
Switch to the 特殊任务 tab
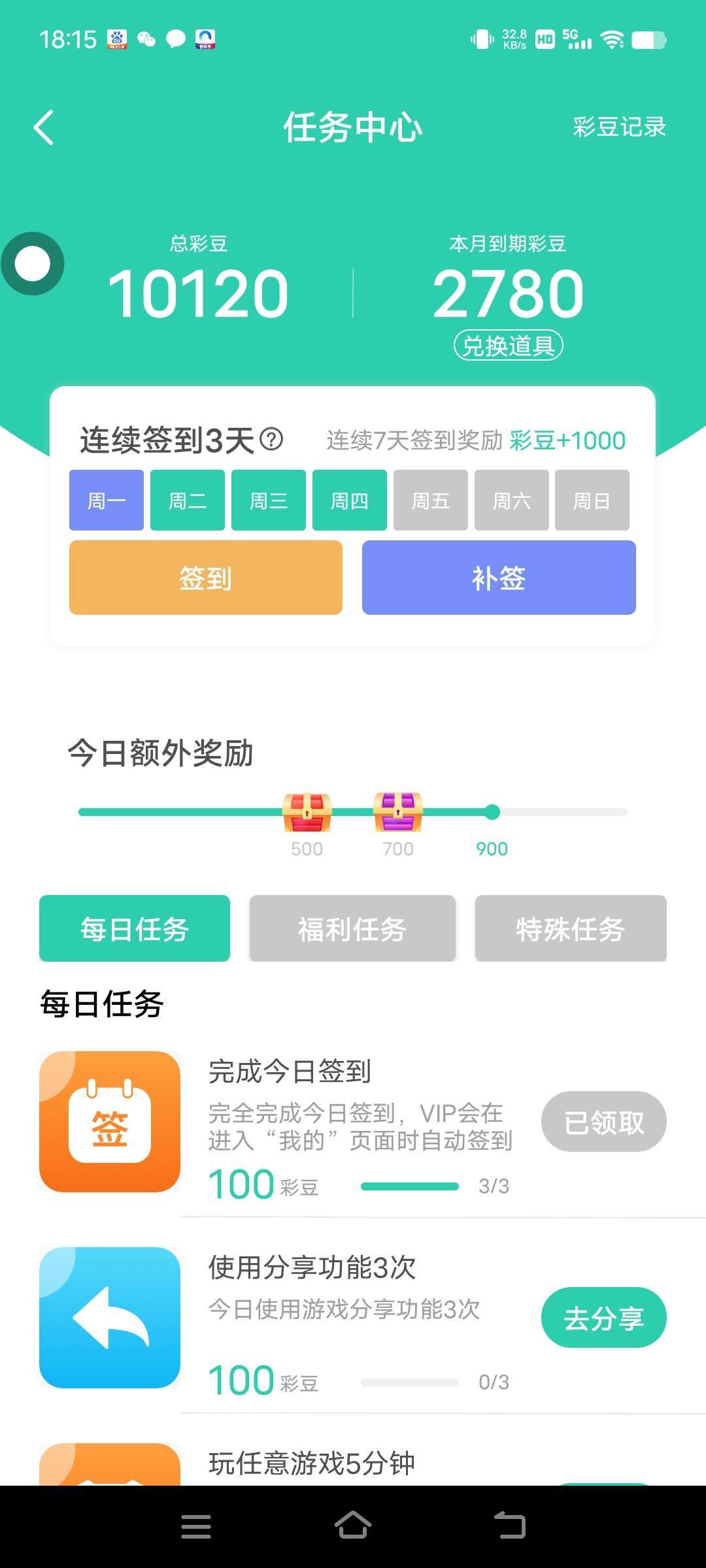571,928
